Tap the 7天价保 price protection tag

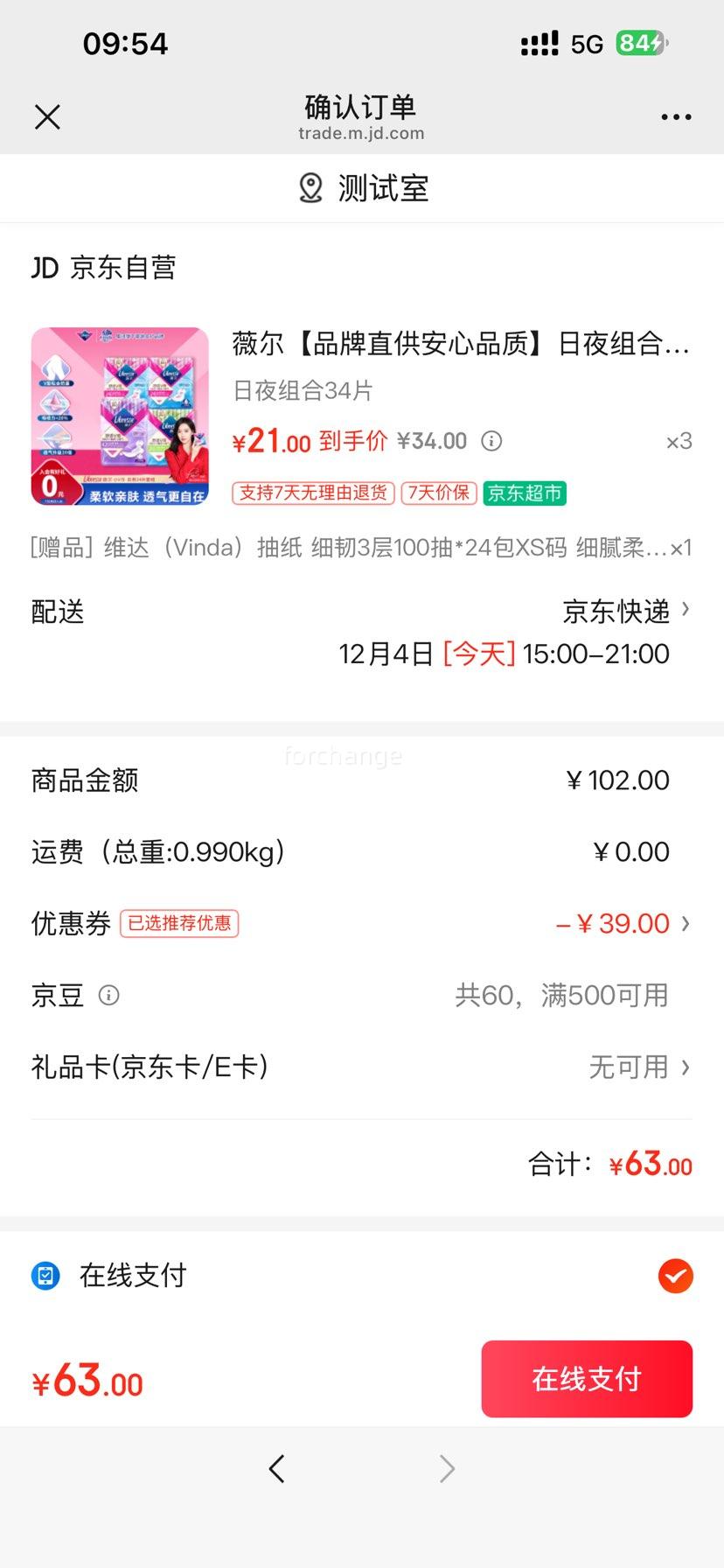click(x=438, y=493)
